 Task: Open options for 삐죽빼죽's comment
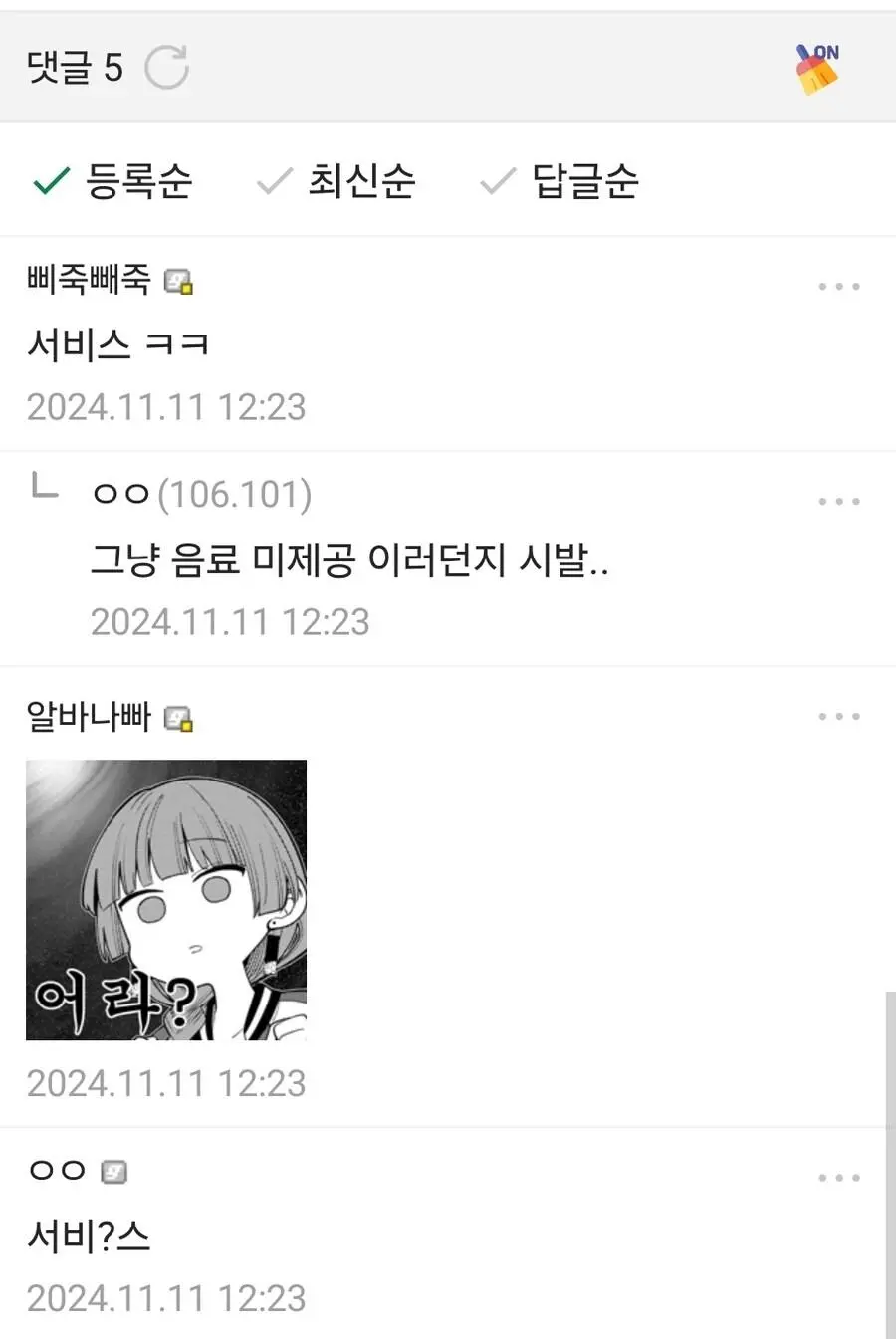[838, 287]
